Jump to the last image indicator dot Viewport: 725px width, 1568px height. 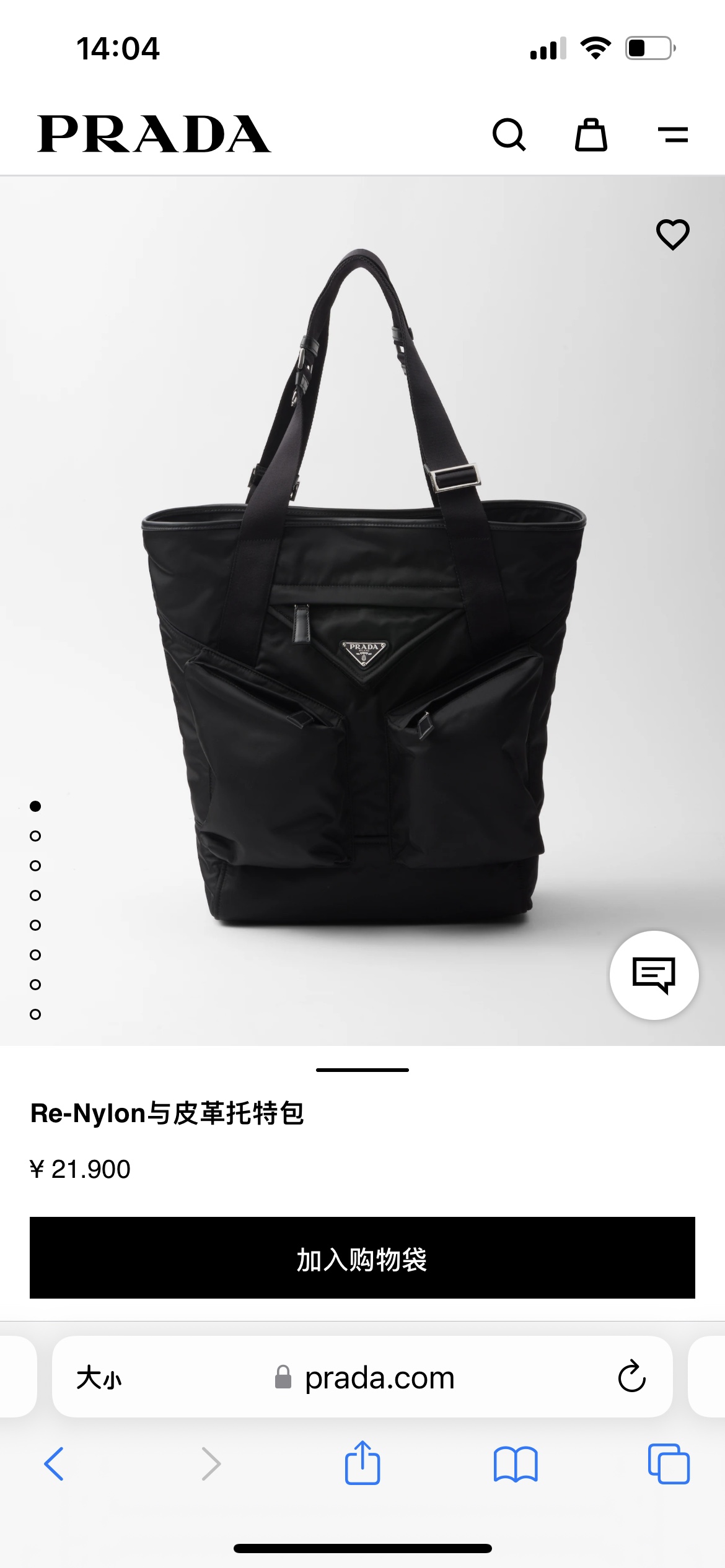35,1014
